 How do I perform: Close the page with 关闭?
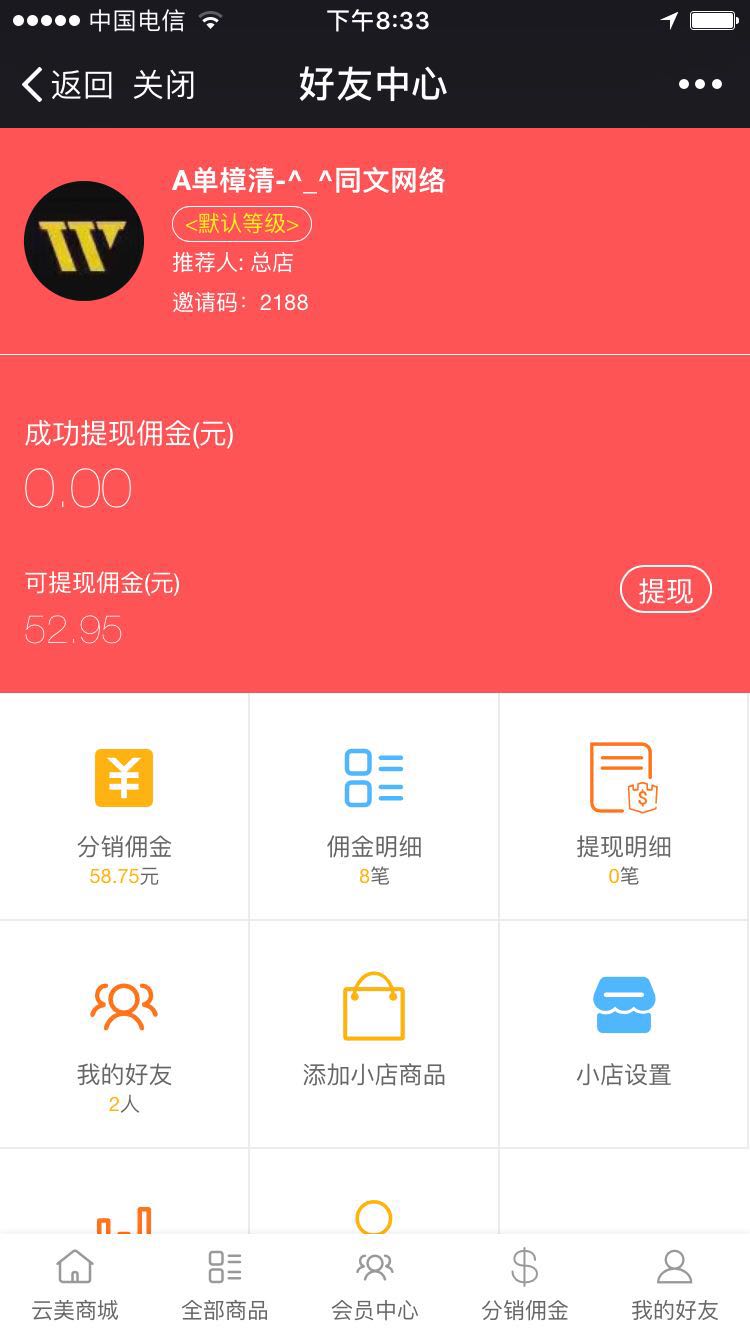(164, 85)
